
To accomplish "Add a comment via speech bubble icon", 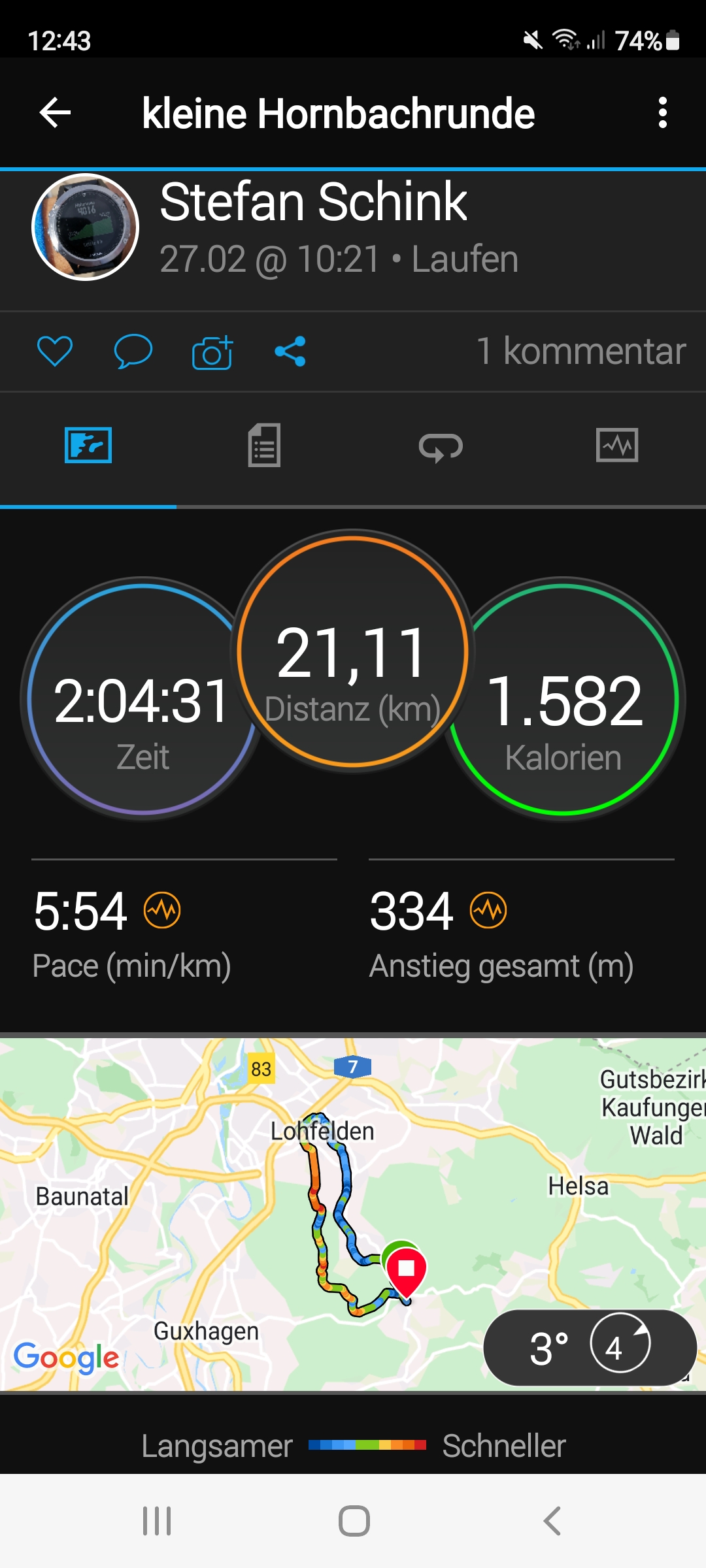I will [133, 351].
